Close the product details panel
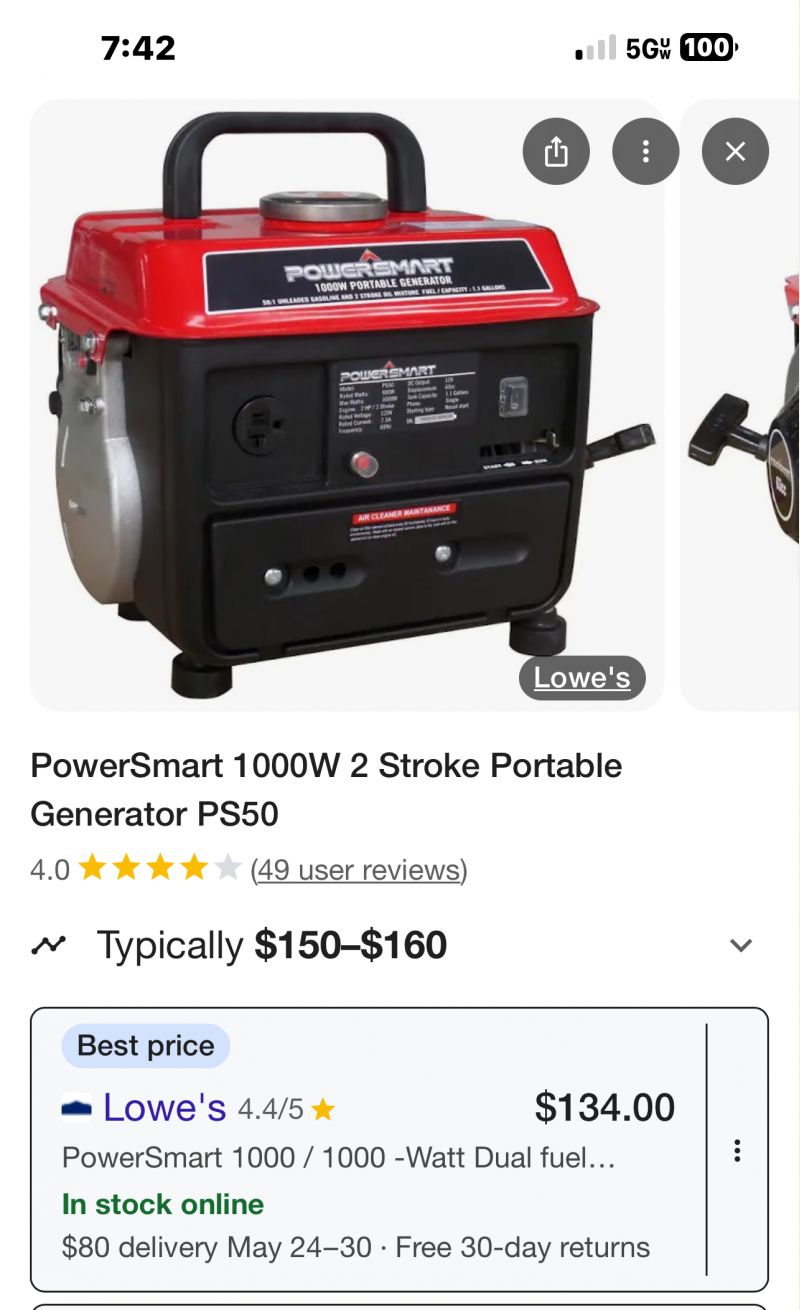Viewport: 800px width, 1310px height. [735, 152]
